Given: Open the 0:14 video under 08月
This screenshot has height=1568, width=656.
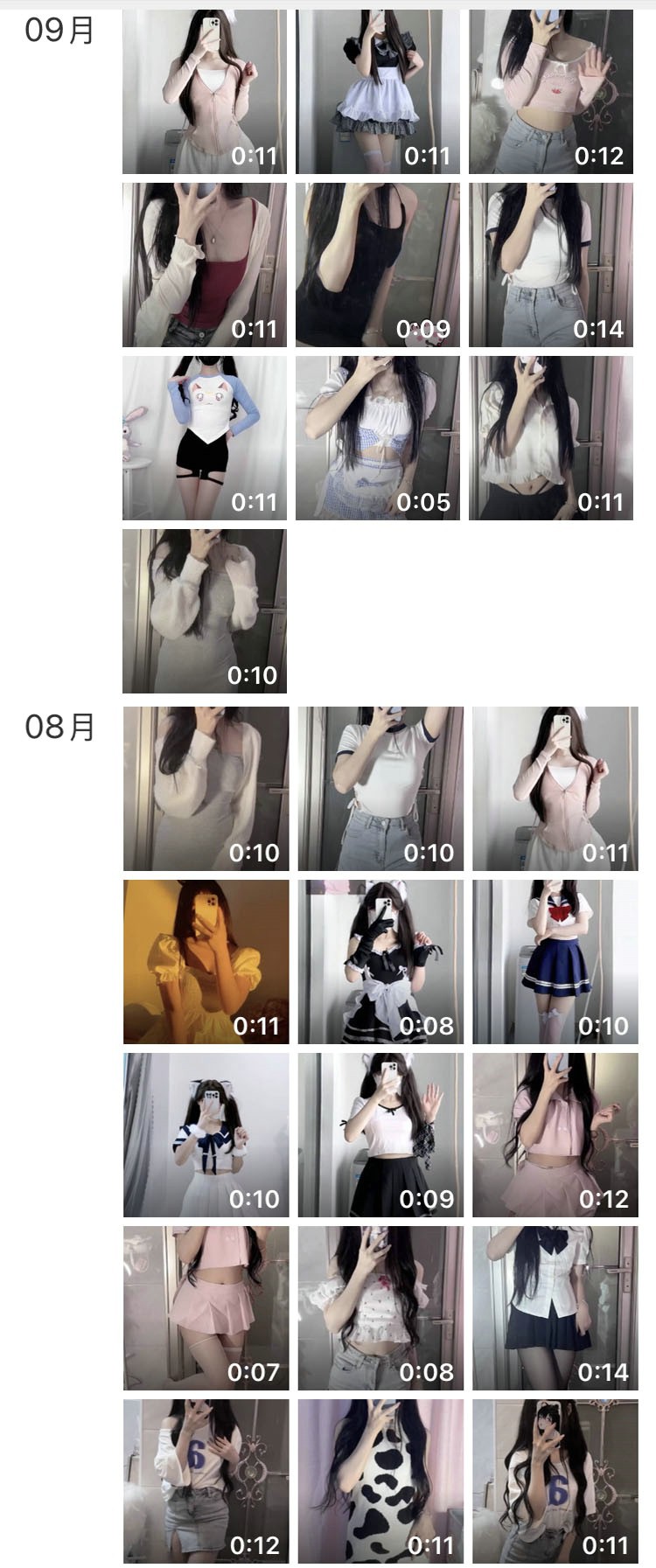Looking at the screenshot, I should point(555,1308).
